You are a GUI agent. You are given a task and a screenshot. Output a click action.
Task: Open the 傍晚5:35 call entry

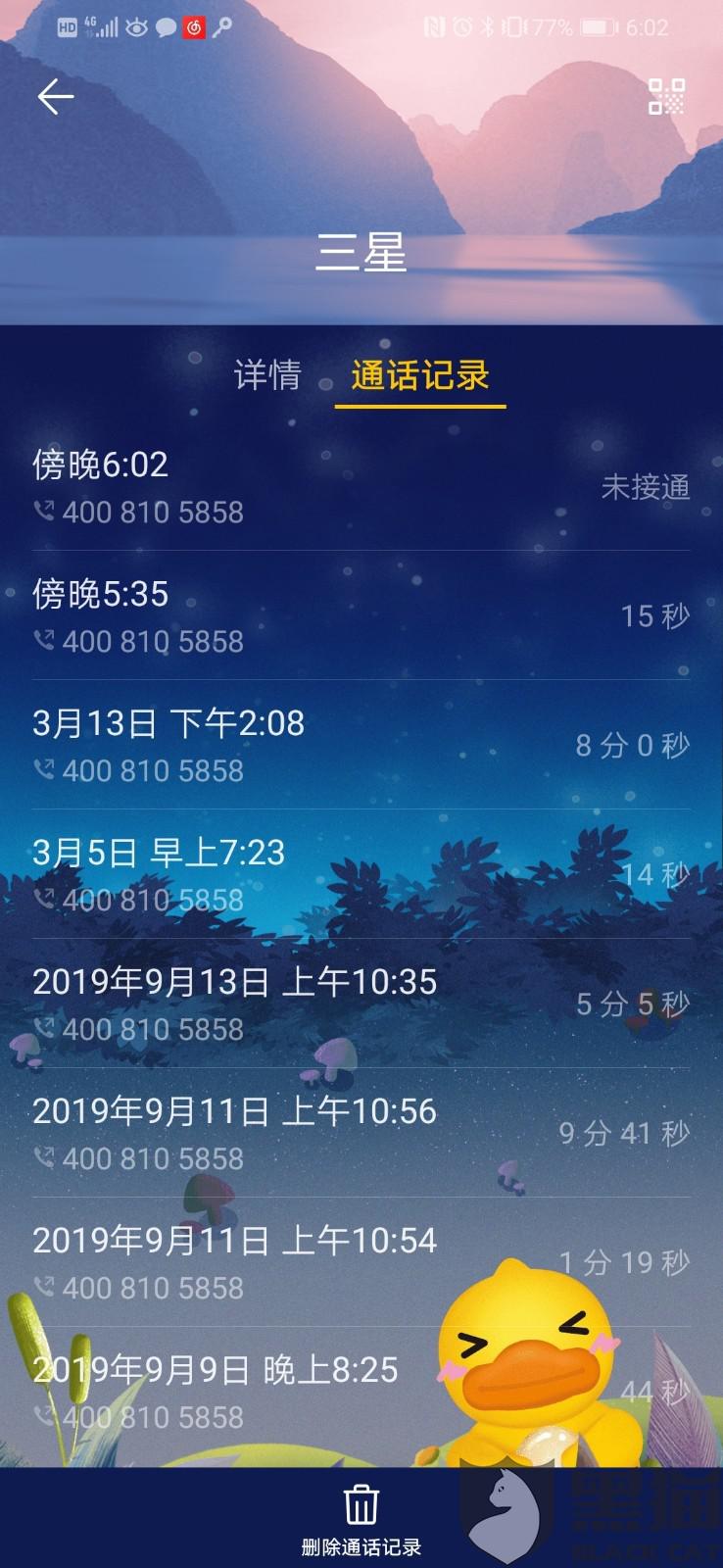pos(361,615)
